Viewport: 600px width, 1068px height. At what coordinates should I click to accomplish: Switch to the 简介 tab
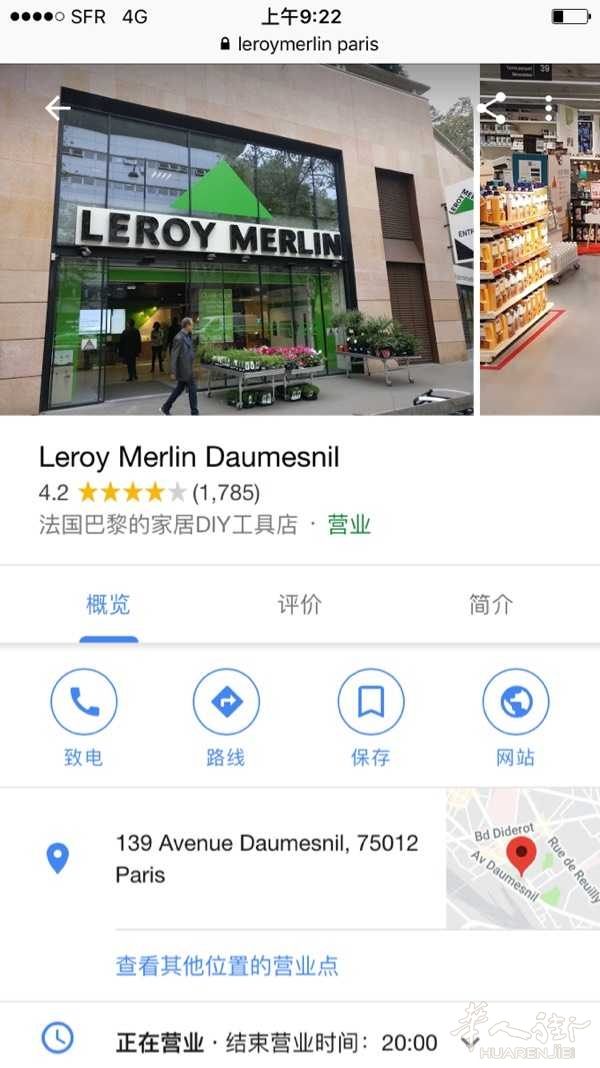click(x=491, y=604)
